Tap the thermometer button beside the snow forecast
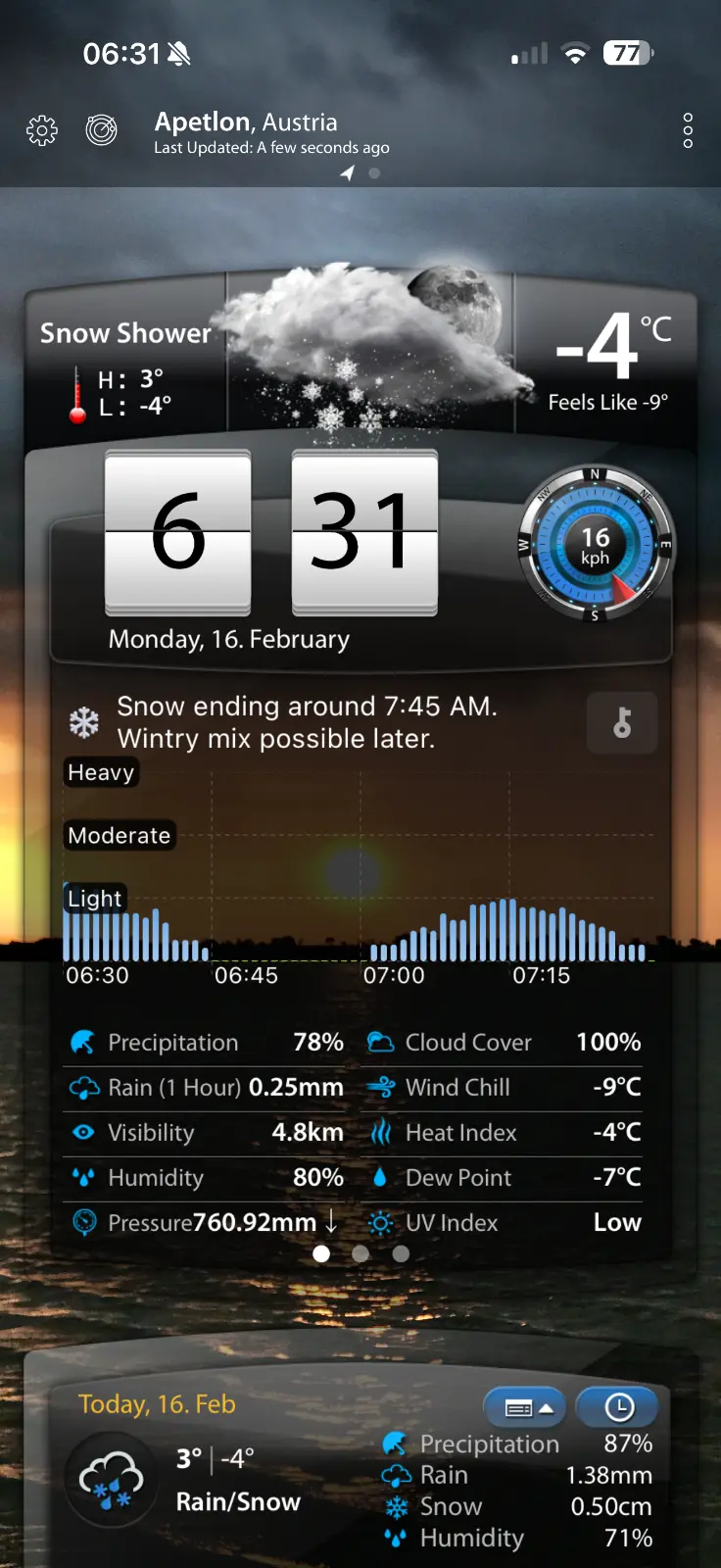Image resolution: width=721 pixels, height=1568 pixels. click(x=622, y=723)
